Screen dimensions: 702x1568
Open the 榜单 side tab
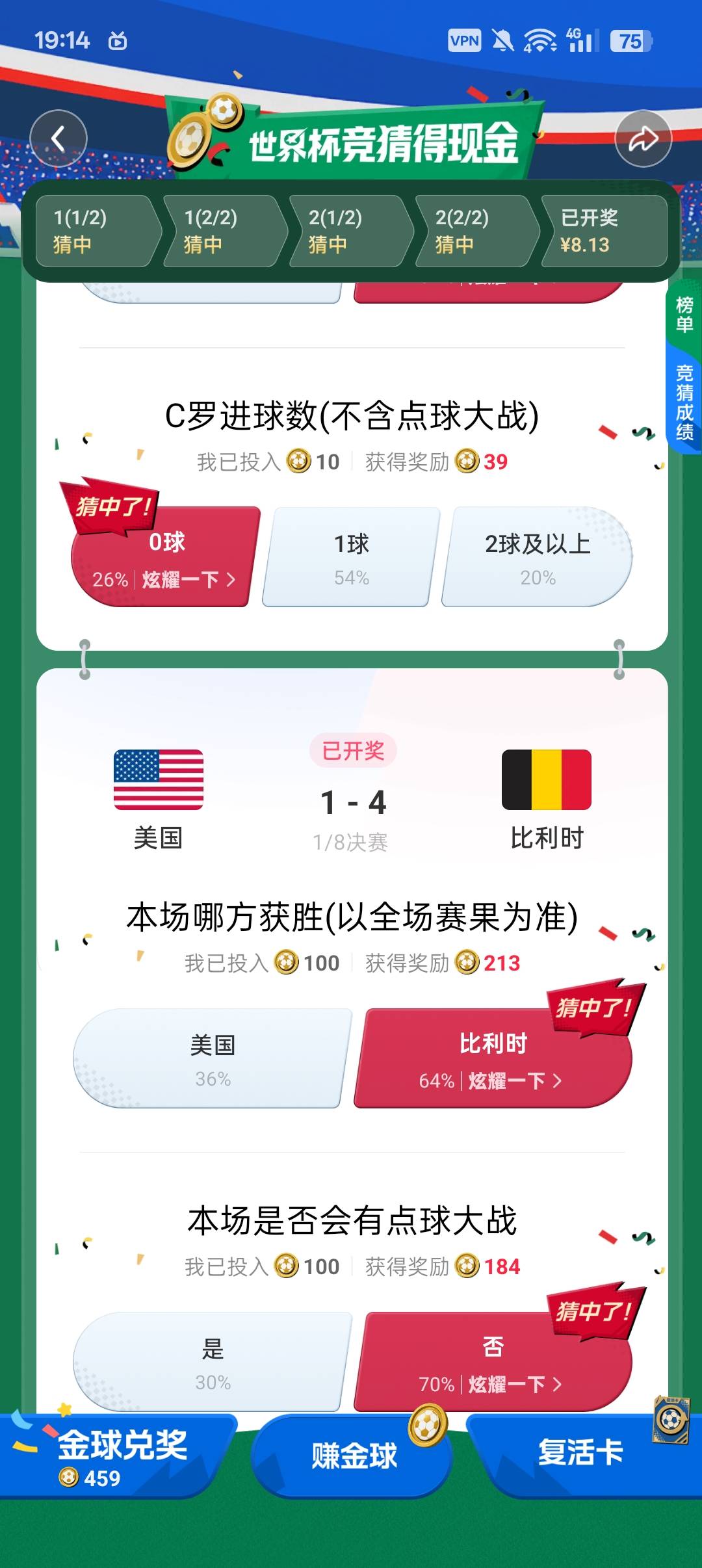pos(684,315)
